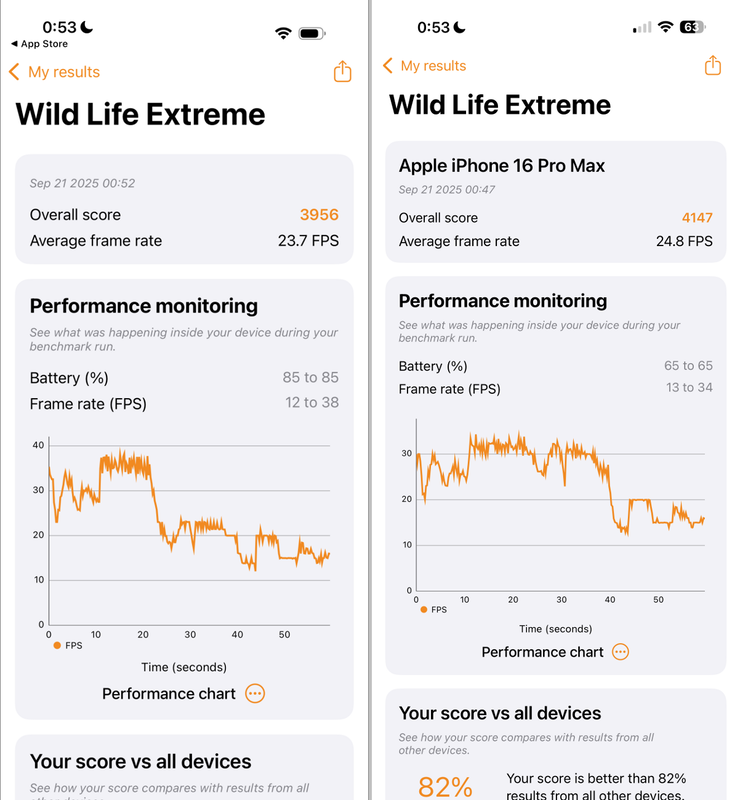Tap the cellular signal bars on the right screen
Image resolution: width=740 pixels, height=800 pixels.
tap(640, 27)
